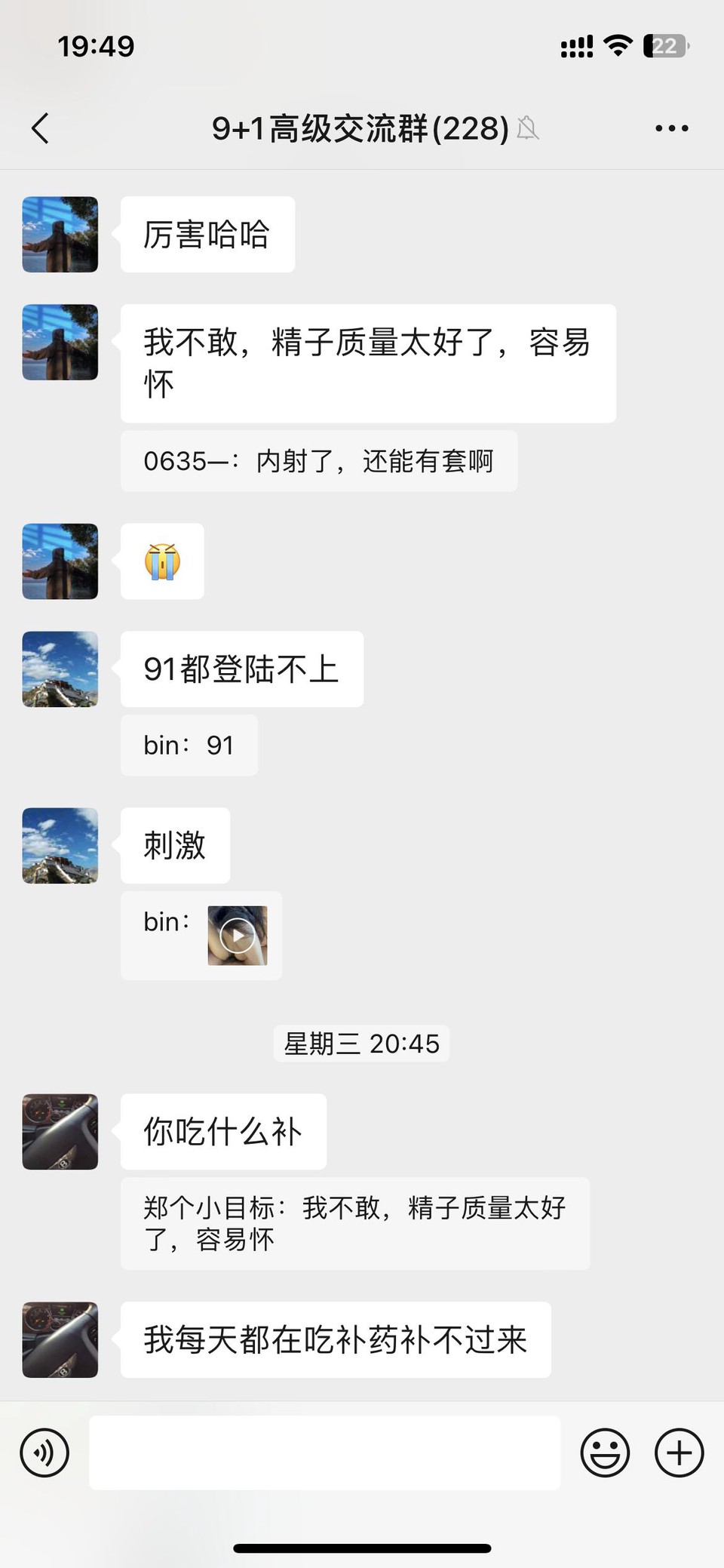Screen dimensions: 724x1568
Task: Jump to quoted message 'bin: 91'
Action: point(189,746)
